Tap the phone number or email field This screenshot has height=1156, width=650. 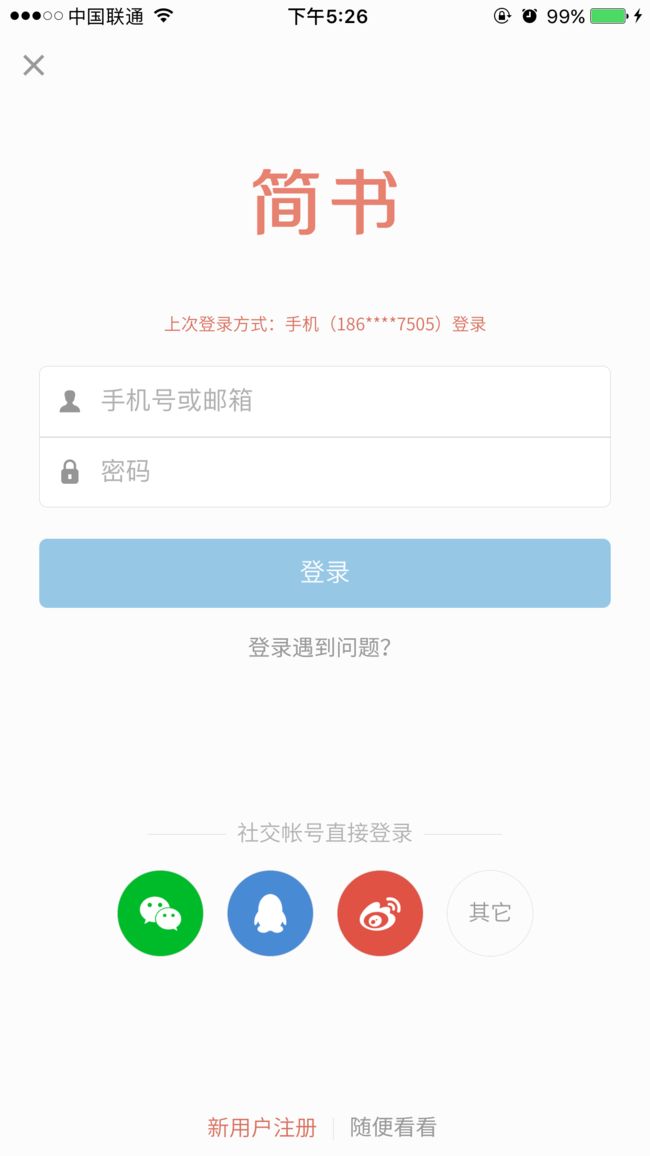coord(324,401)
